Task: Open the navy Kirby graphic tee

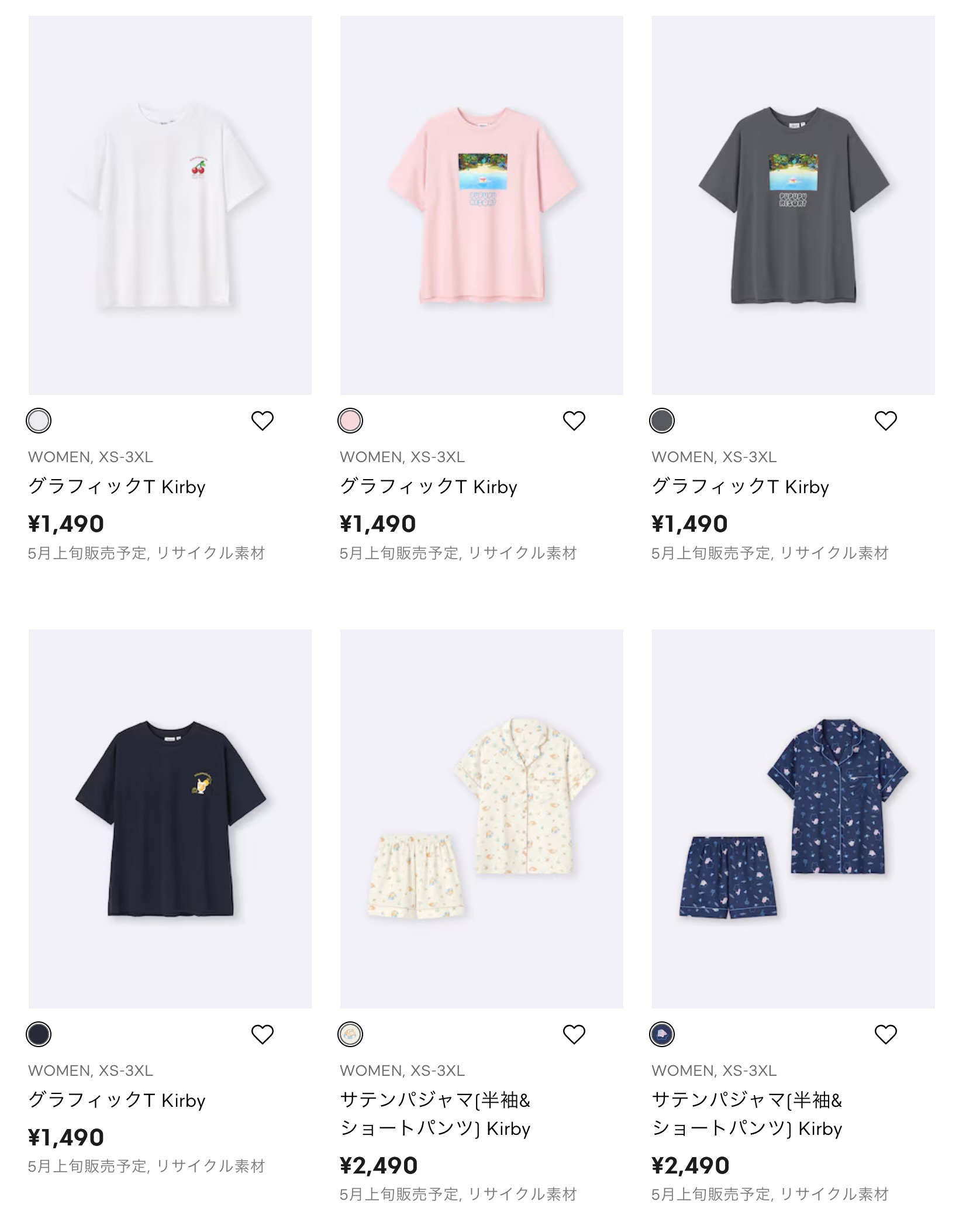Action: click(170, 818)
